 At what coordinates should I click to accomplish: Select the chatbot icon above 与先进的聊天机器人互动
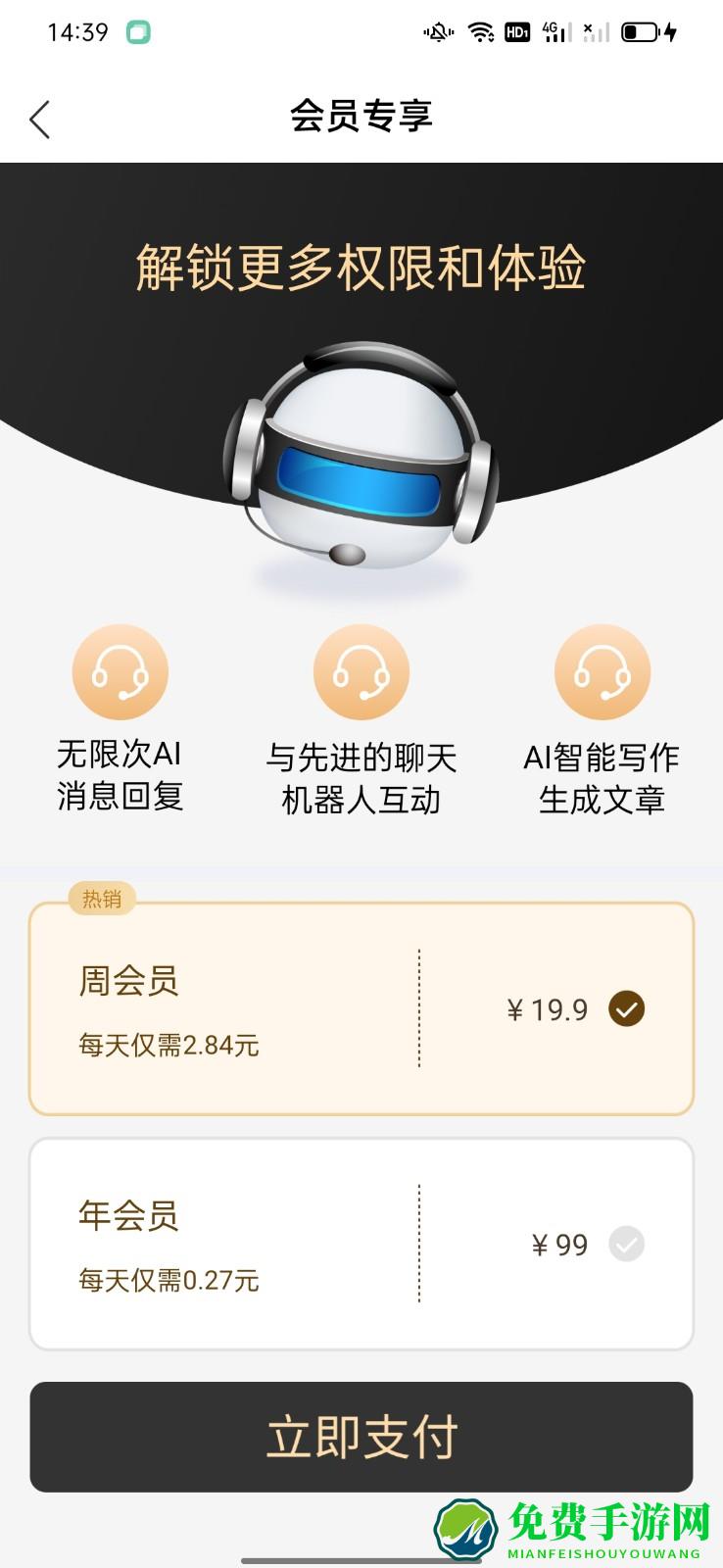click(361, 672)
